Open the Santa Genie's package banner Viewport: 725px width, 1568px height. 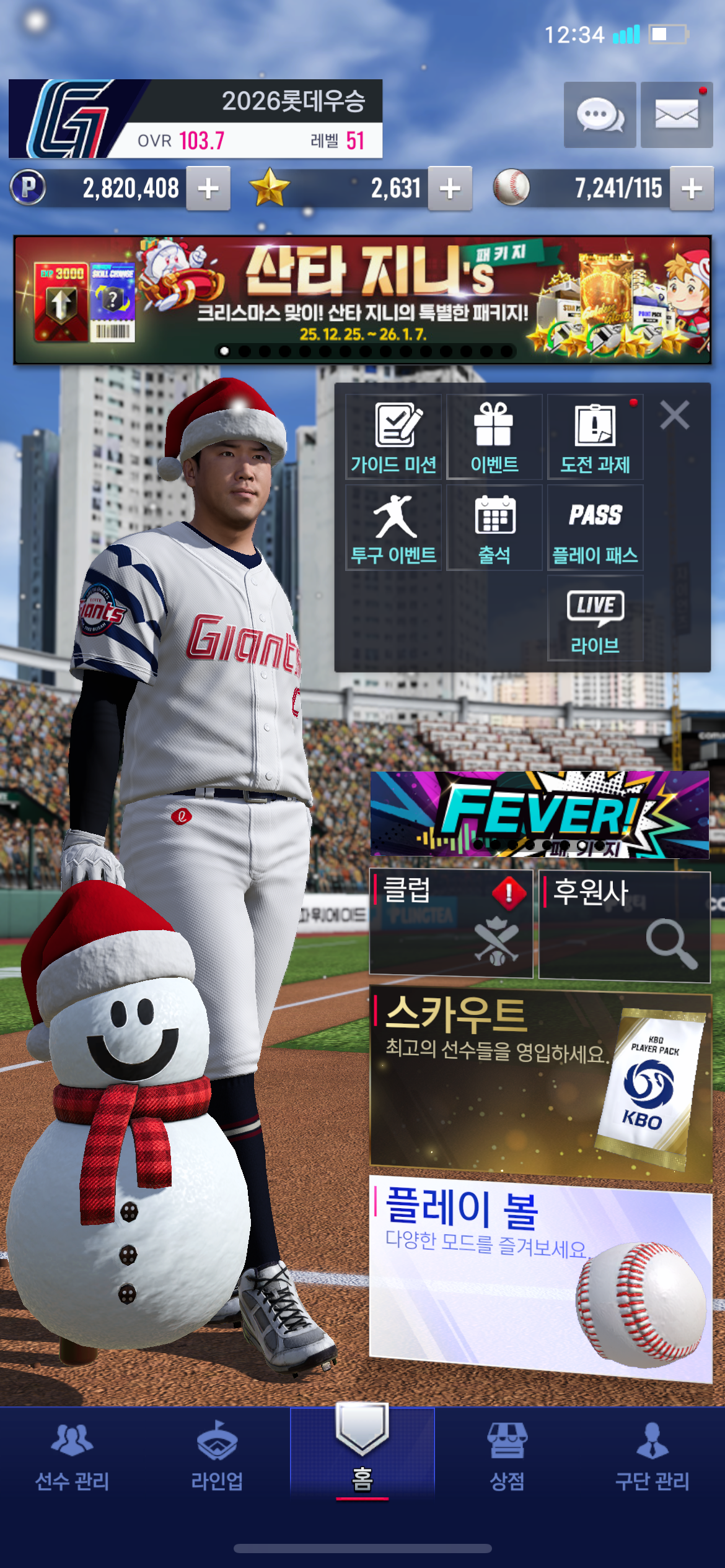point(362,300)
